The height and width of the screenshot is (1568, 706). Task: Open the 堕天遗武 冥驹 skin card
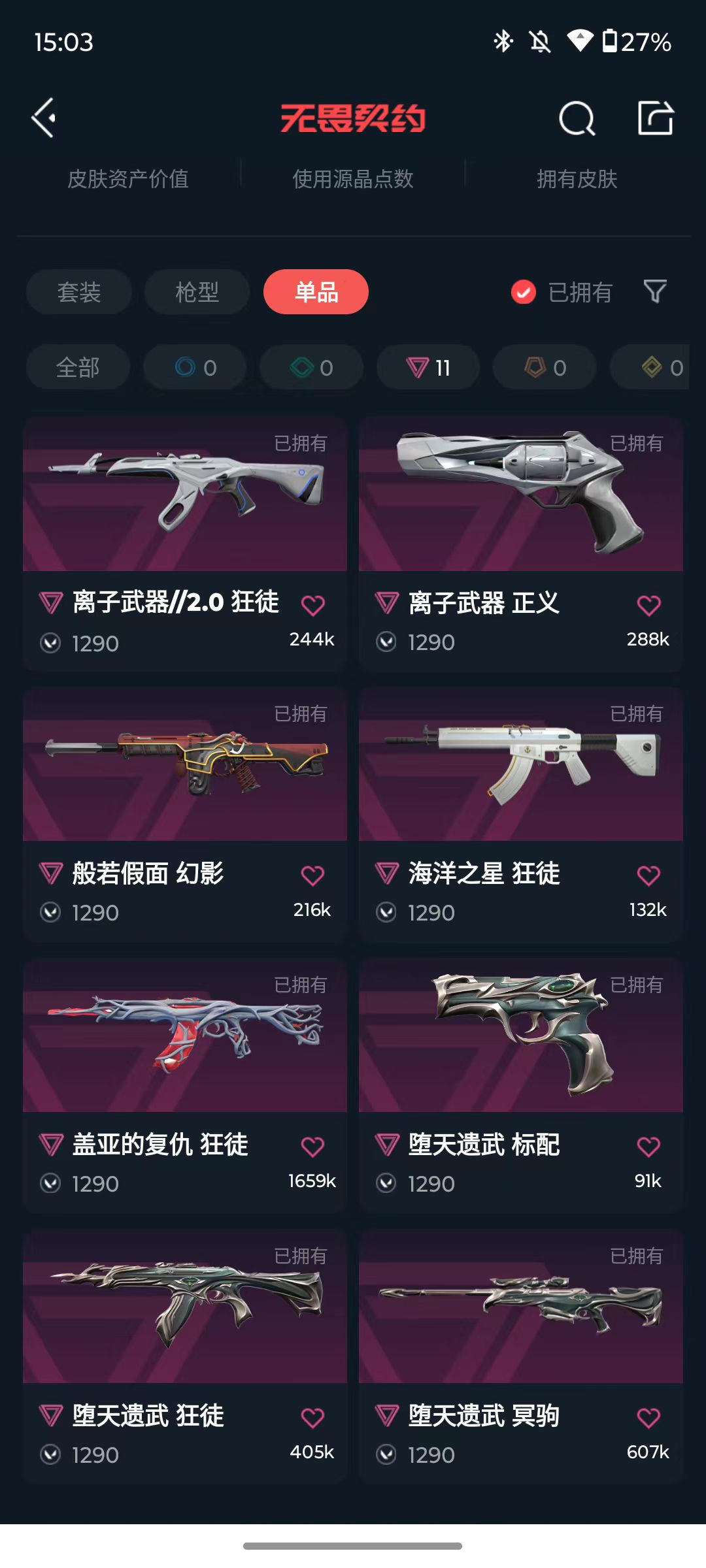(521, 1357)
